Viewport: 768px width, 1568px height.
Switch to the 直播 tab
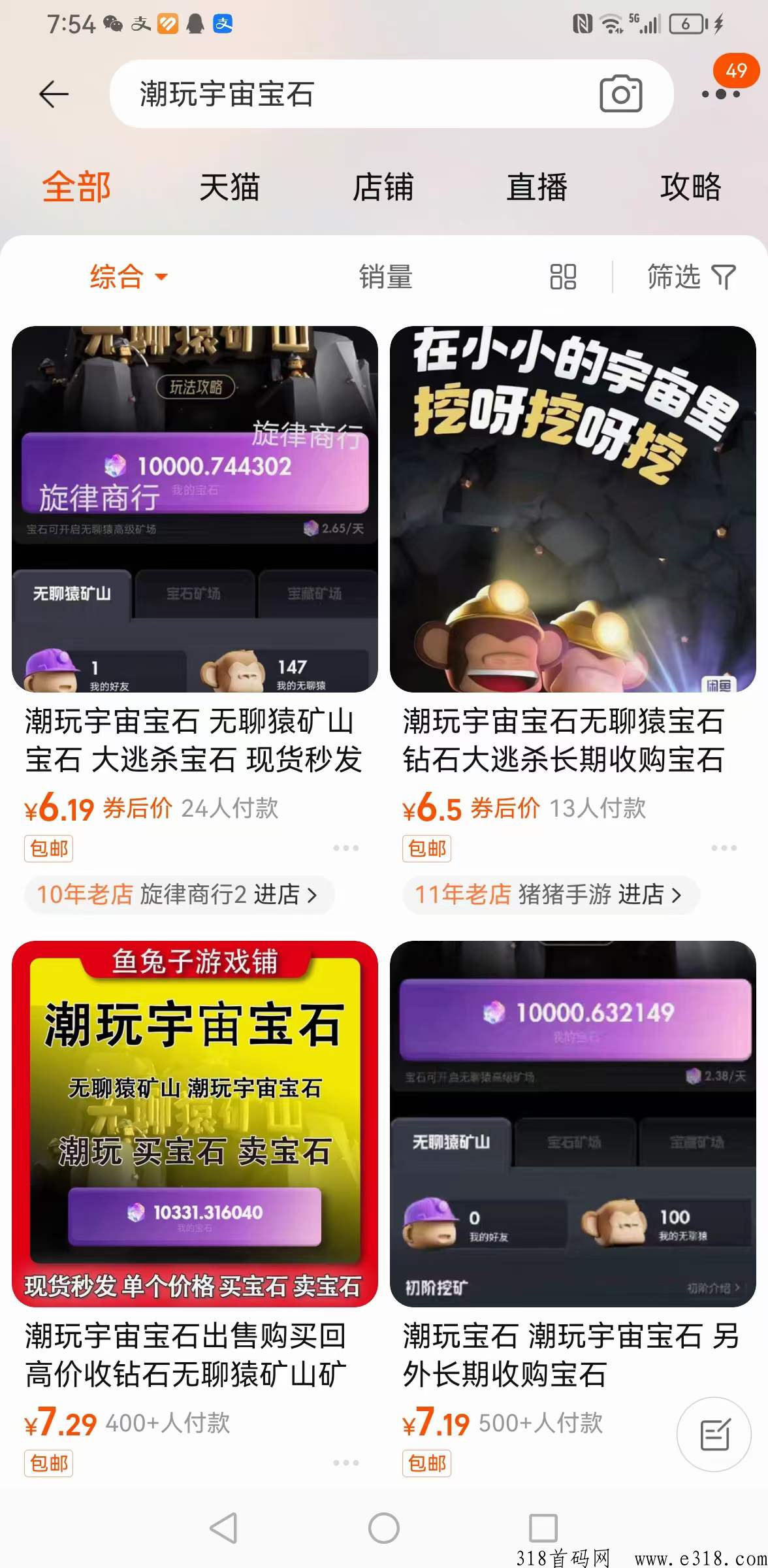tap(537, 188)
